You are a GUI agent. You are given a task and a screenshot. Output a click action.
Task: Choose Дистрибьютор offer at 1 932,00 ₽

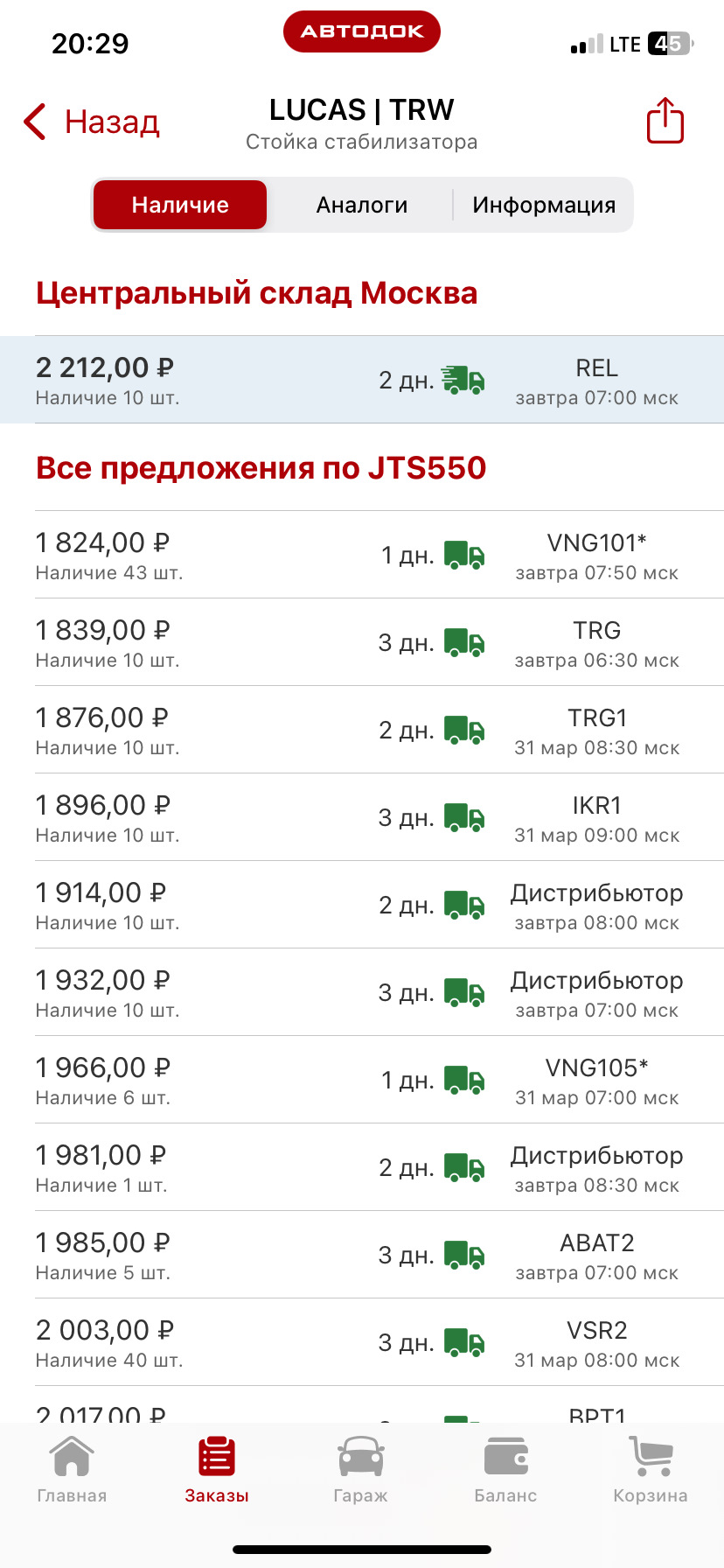point(362,993)
